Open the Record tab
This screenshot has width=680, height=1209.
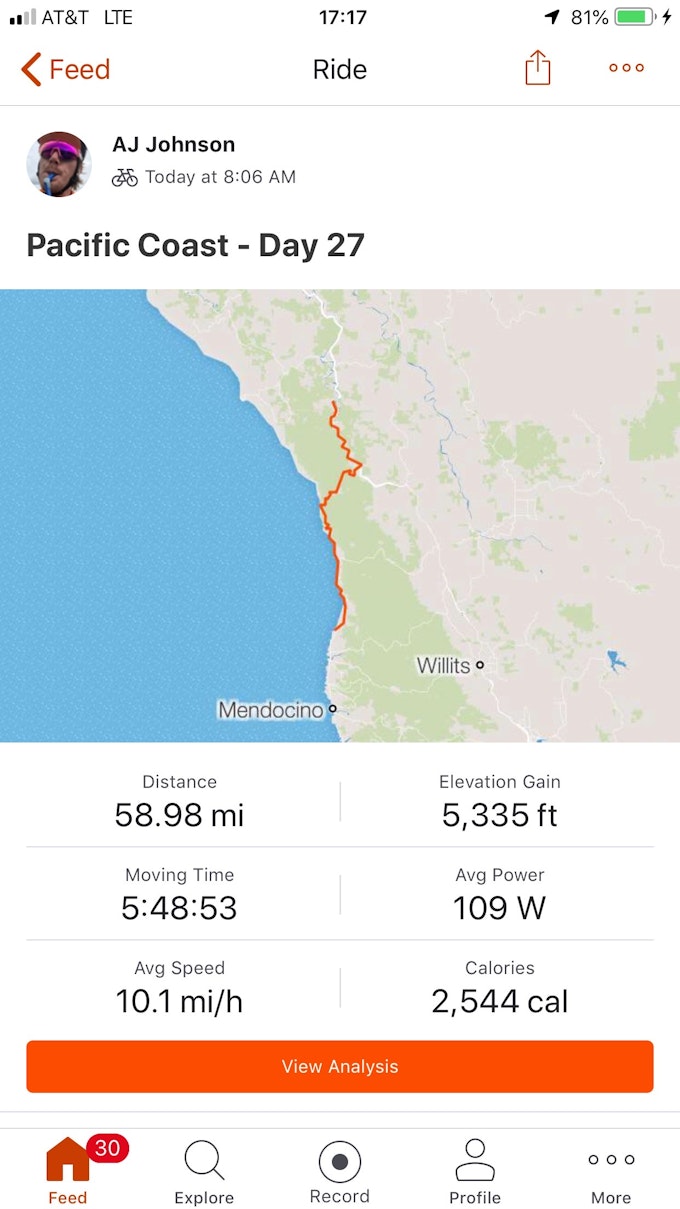(340, 1171)
